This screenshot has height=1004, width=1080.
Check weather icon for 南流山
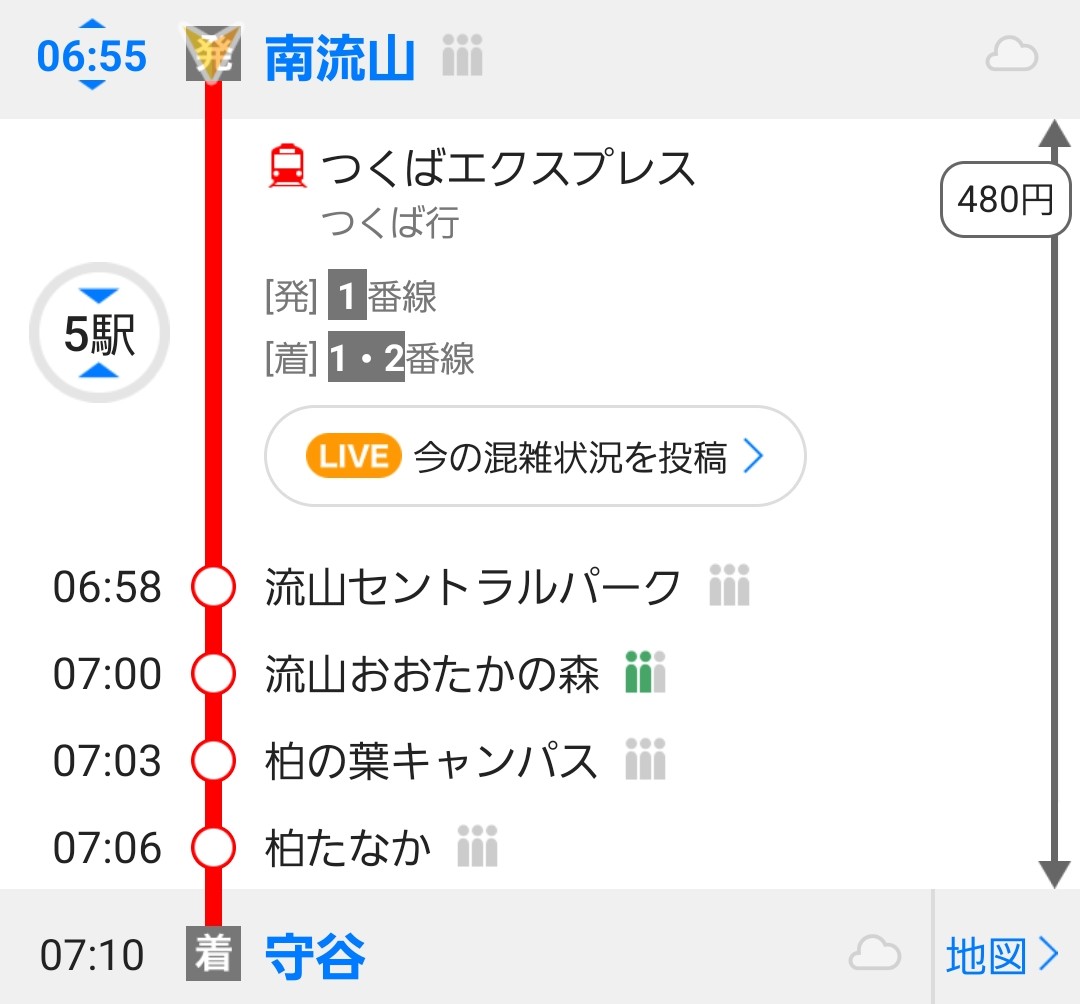tap(1011, 57)
